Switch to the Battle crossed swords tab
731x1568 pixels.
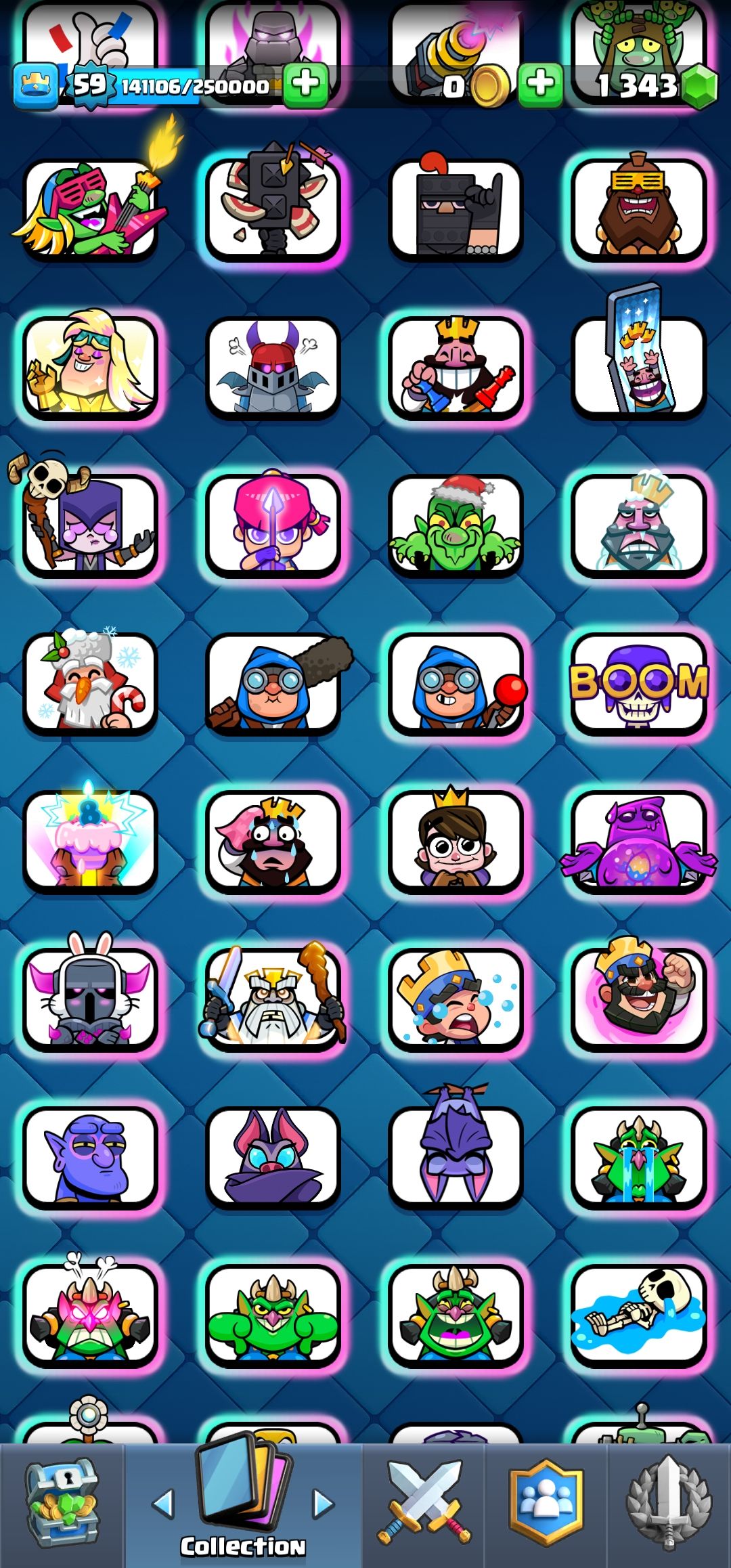424,1504
